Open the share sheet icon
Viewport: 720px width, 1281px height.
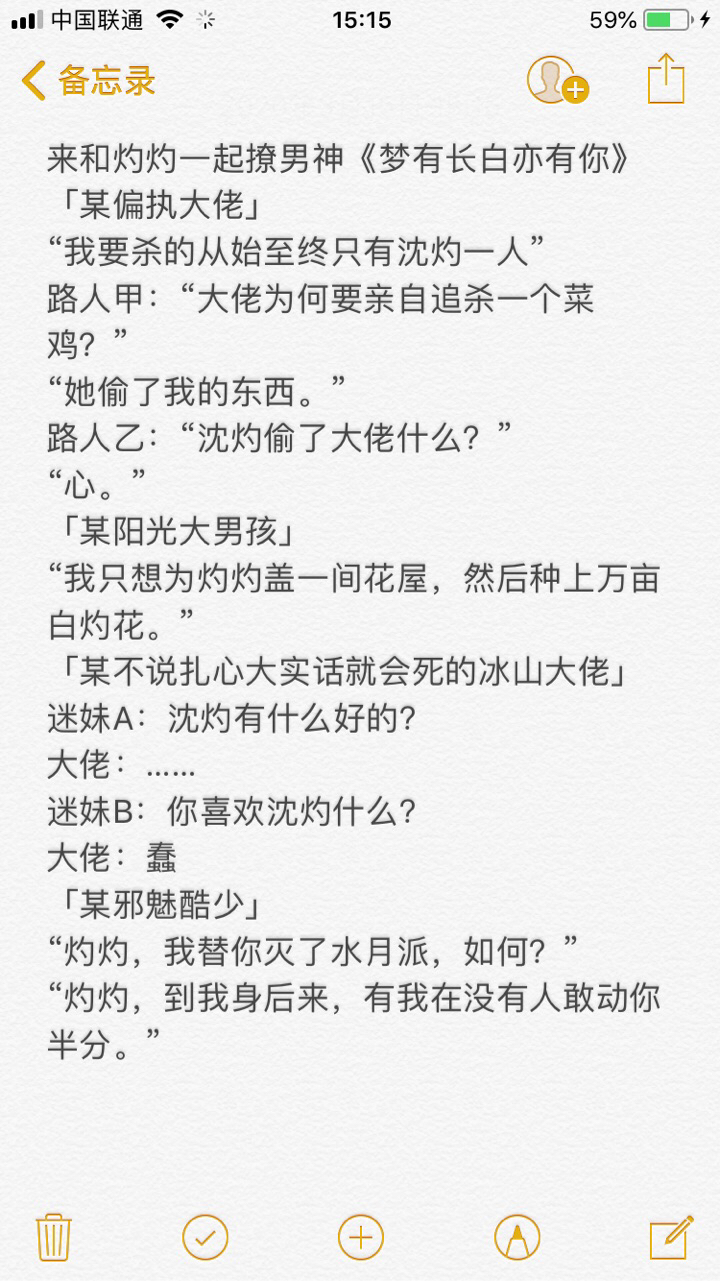pos(666,78)
